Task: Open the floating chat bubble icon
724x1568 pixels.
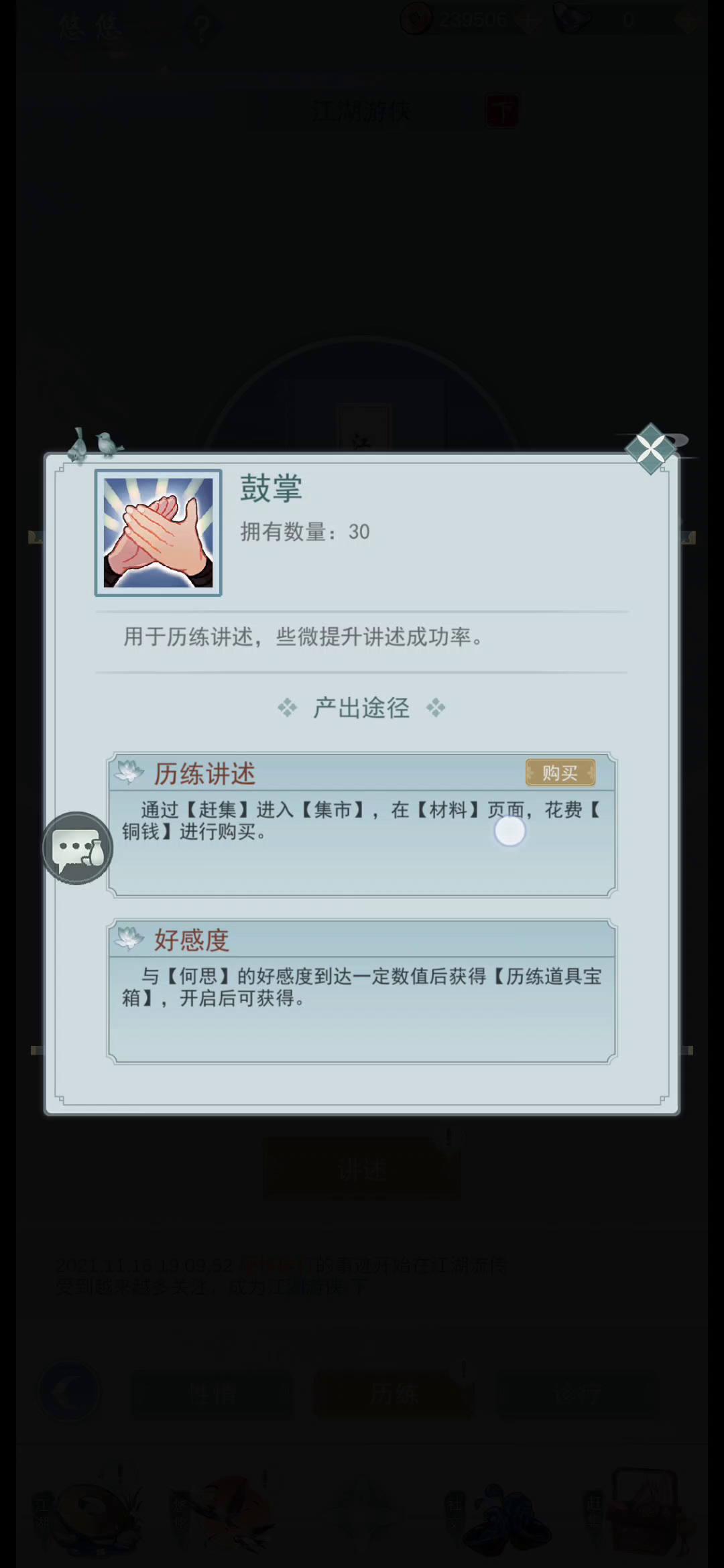Action: [77, 848]
